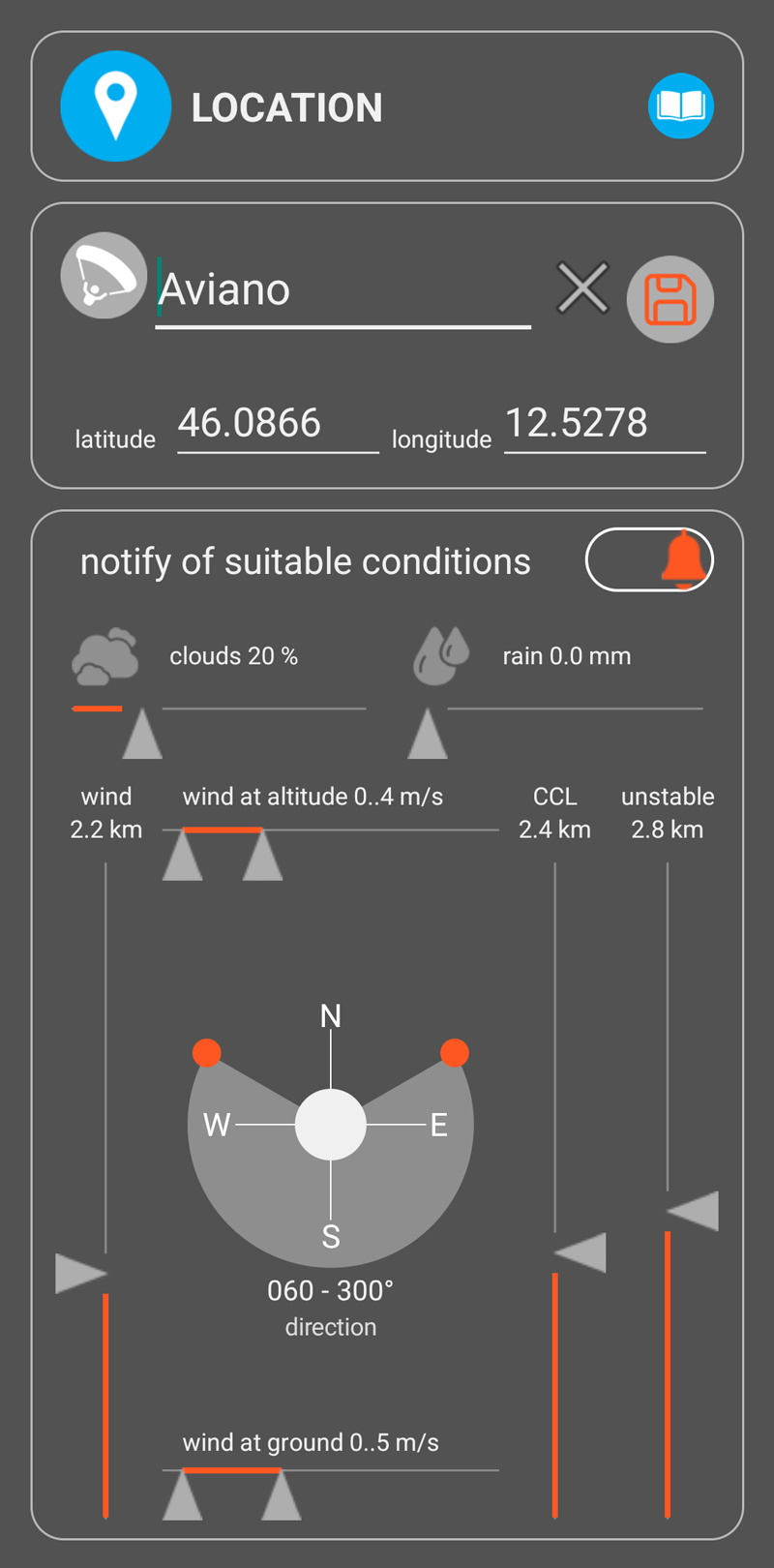Tap the right orange direction handle

455,1052
